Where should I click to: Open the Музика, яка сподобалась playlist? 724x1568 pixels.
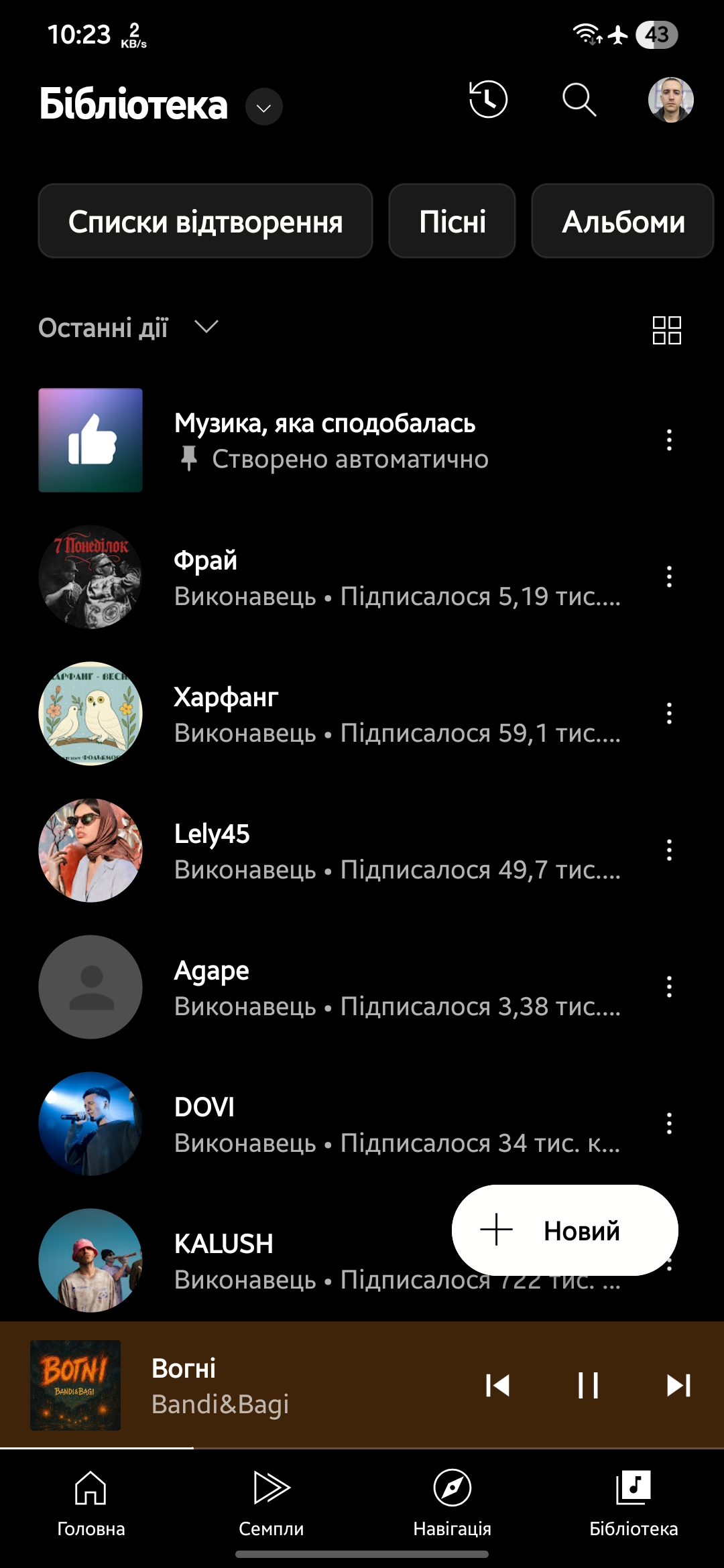324,440
